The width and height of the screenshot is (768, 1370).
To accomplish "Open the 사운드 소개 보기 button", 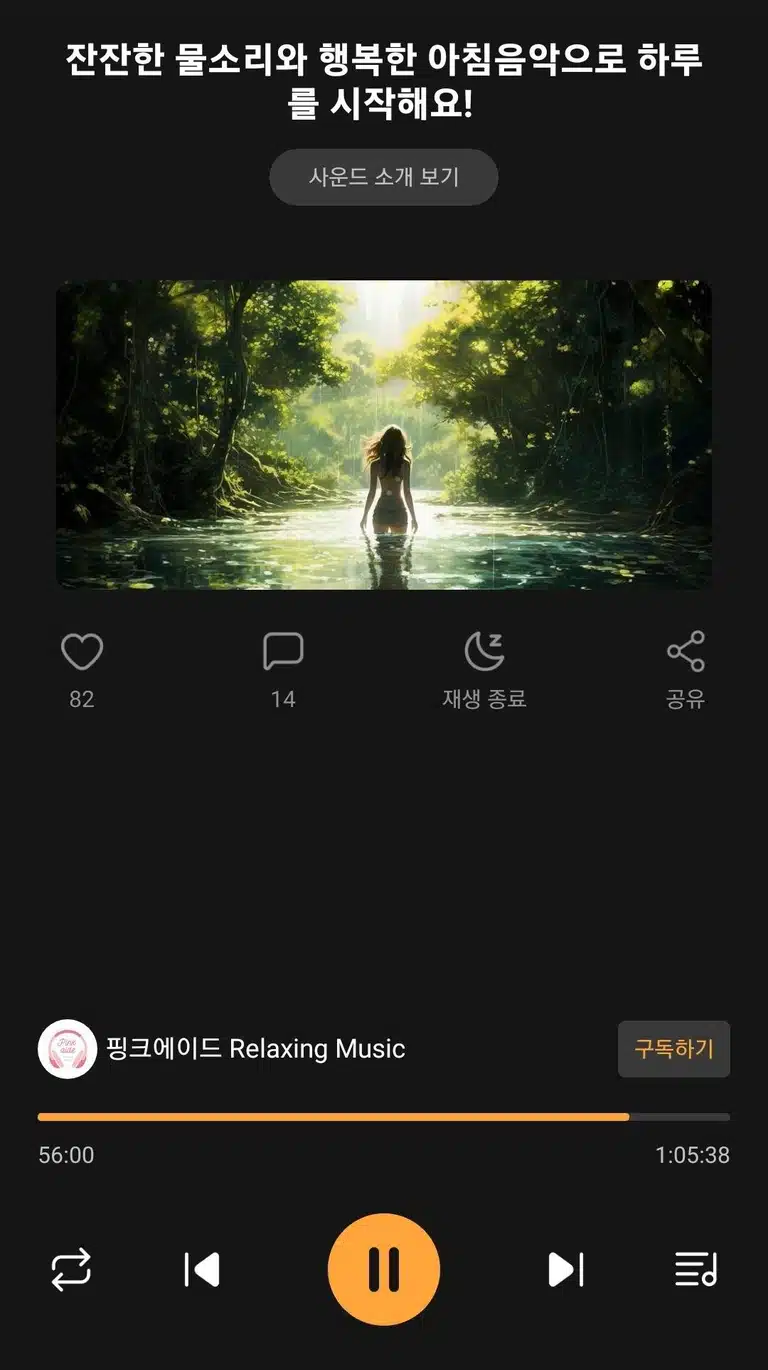I will pos(384,177).
